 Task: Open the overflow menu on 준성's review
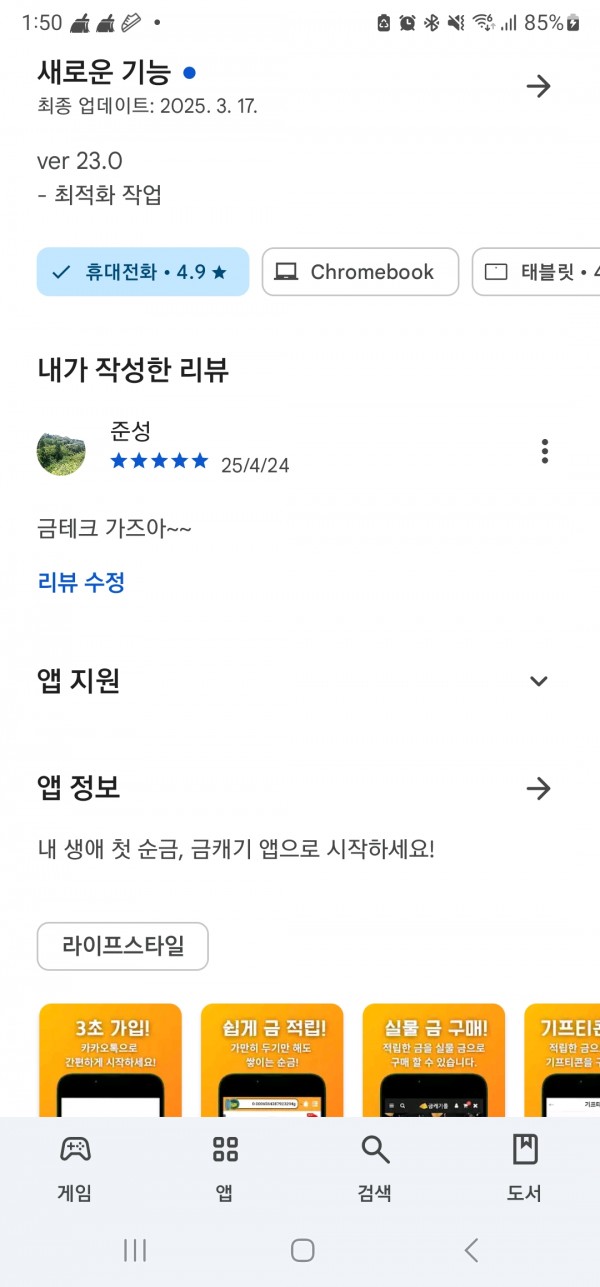coord(544,451)
